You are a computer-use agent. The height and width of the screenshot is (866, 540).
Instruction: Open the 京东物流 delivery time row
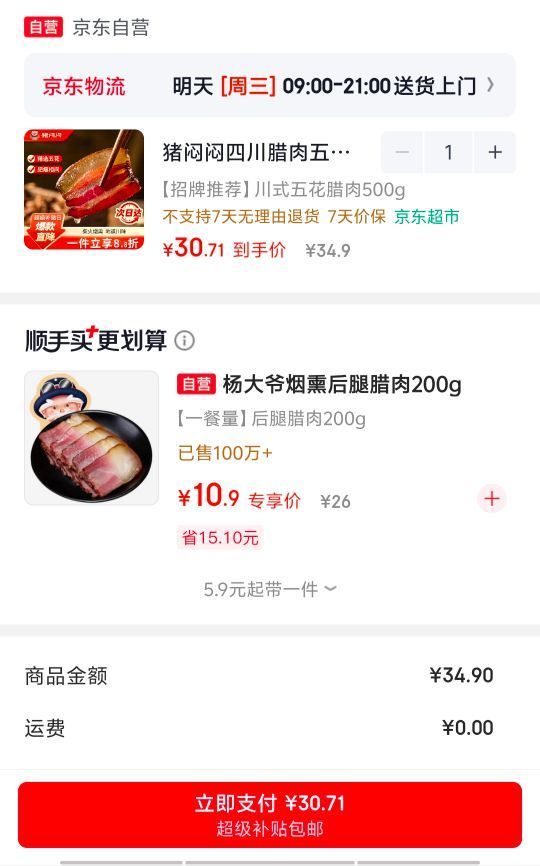pyautogui.click(x=269, y=86)
